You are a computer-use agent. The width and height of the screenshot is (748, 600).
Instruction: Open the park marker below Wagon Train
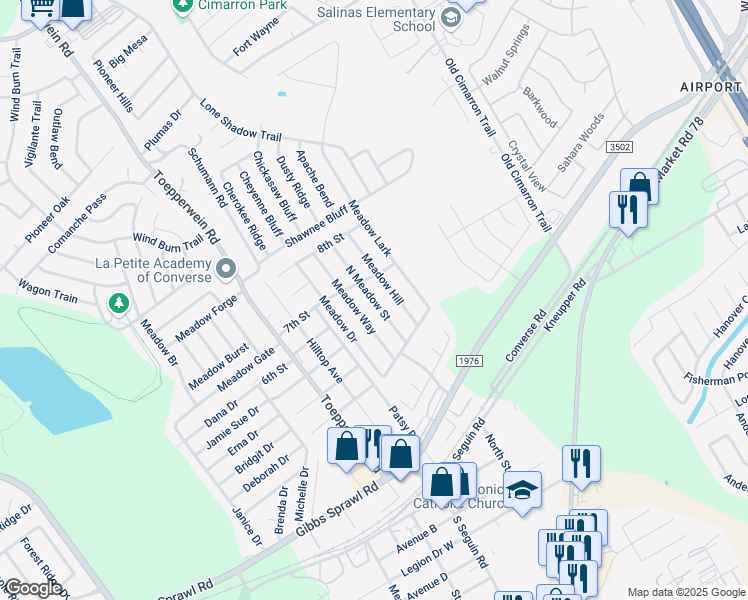pos(119,302)
